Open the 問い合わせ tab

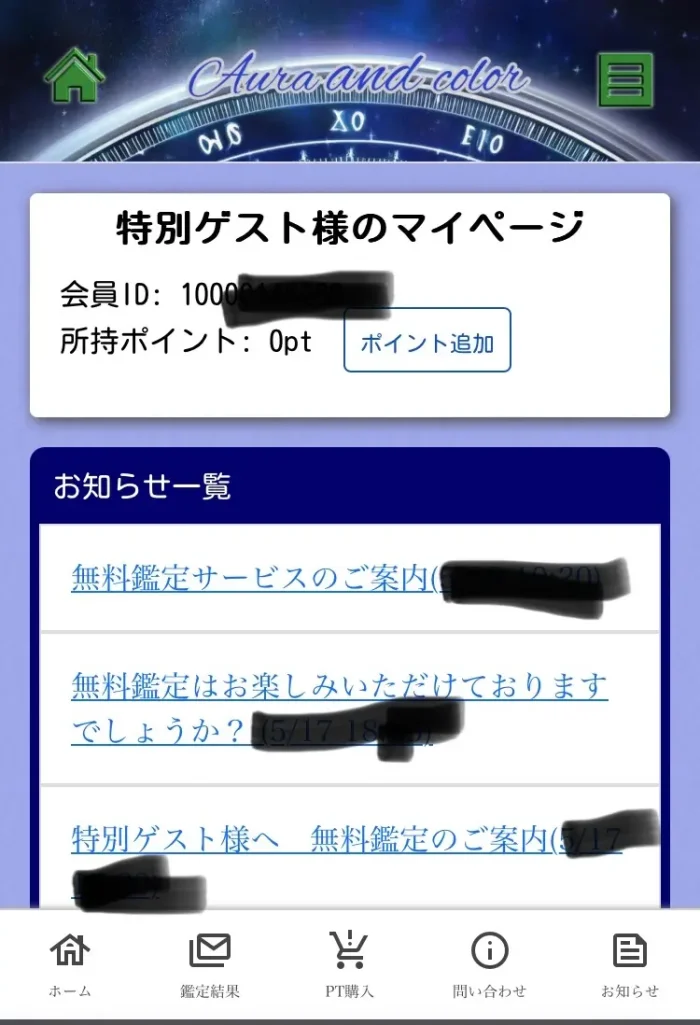(x=489, y=965)
